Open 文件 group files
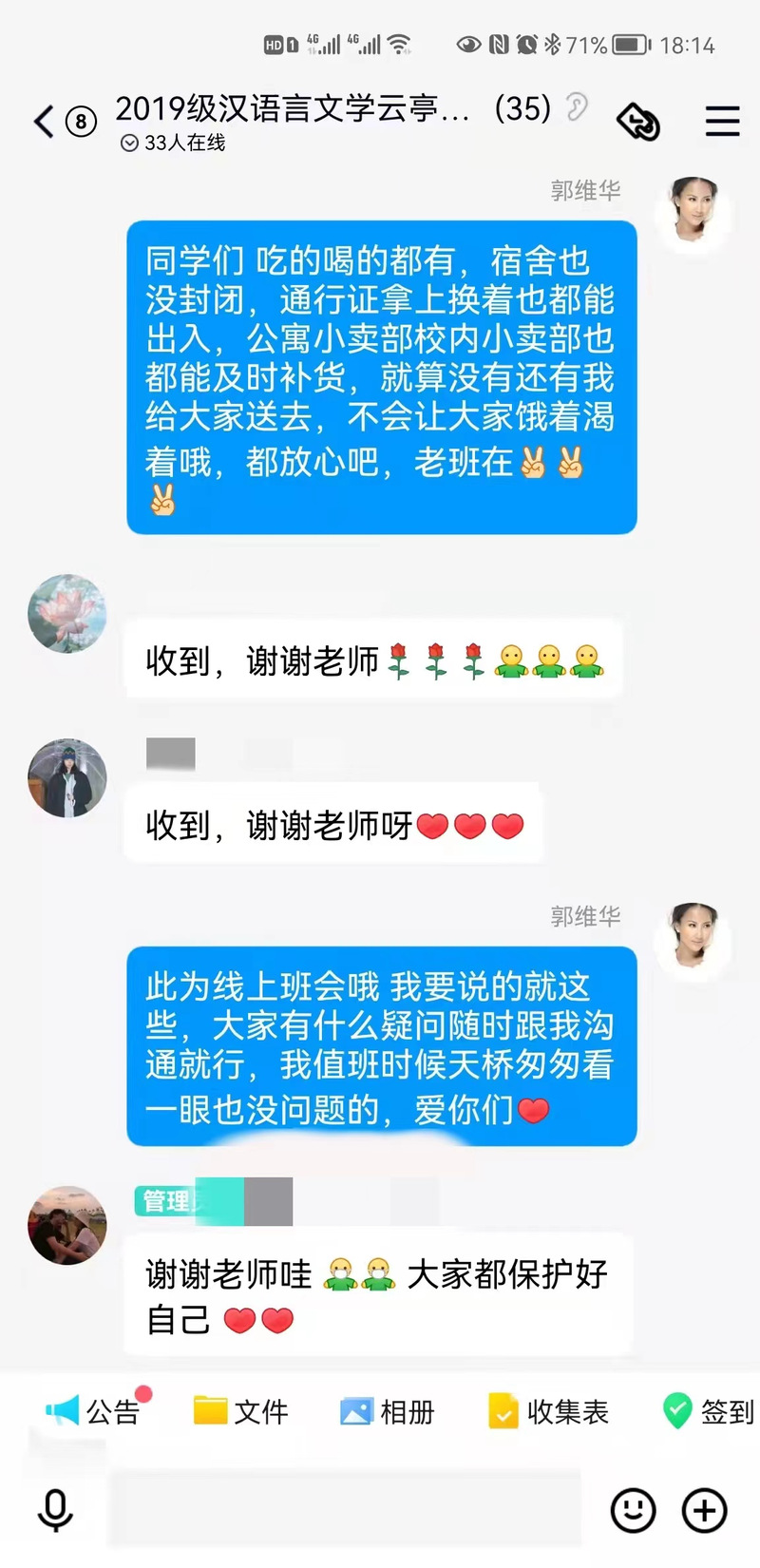760x1568 pixels. 240,1411
